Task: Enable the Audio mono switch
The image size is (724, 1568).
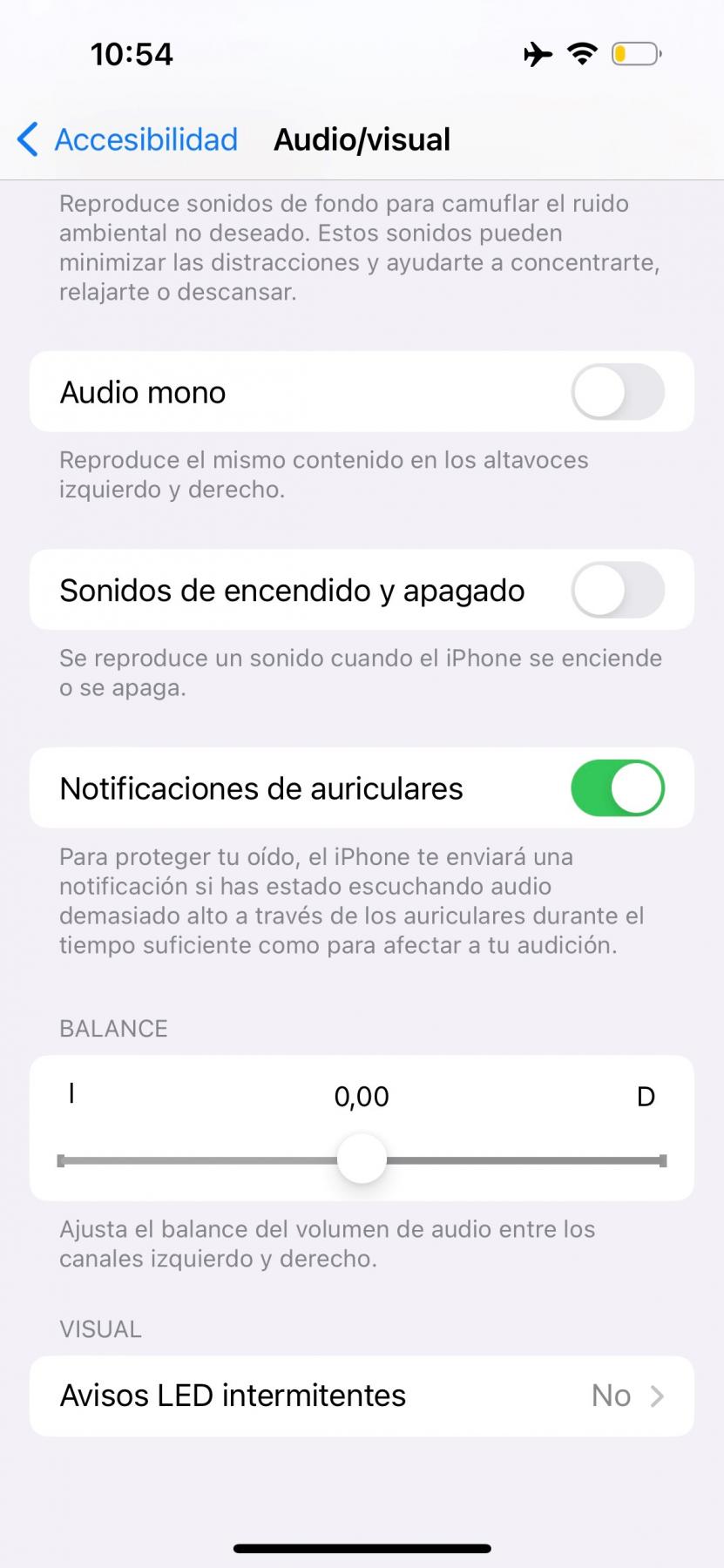Action: 617,392
